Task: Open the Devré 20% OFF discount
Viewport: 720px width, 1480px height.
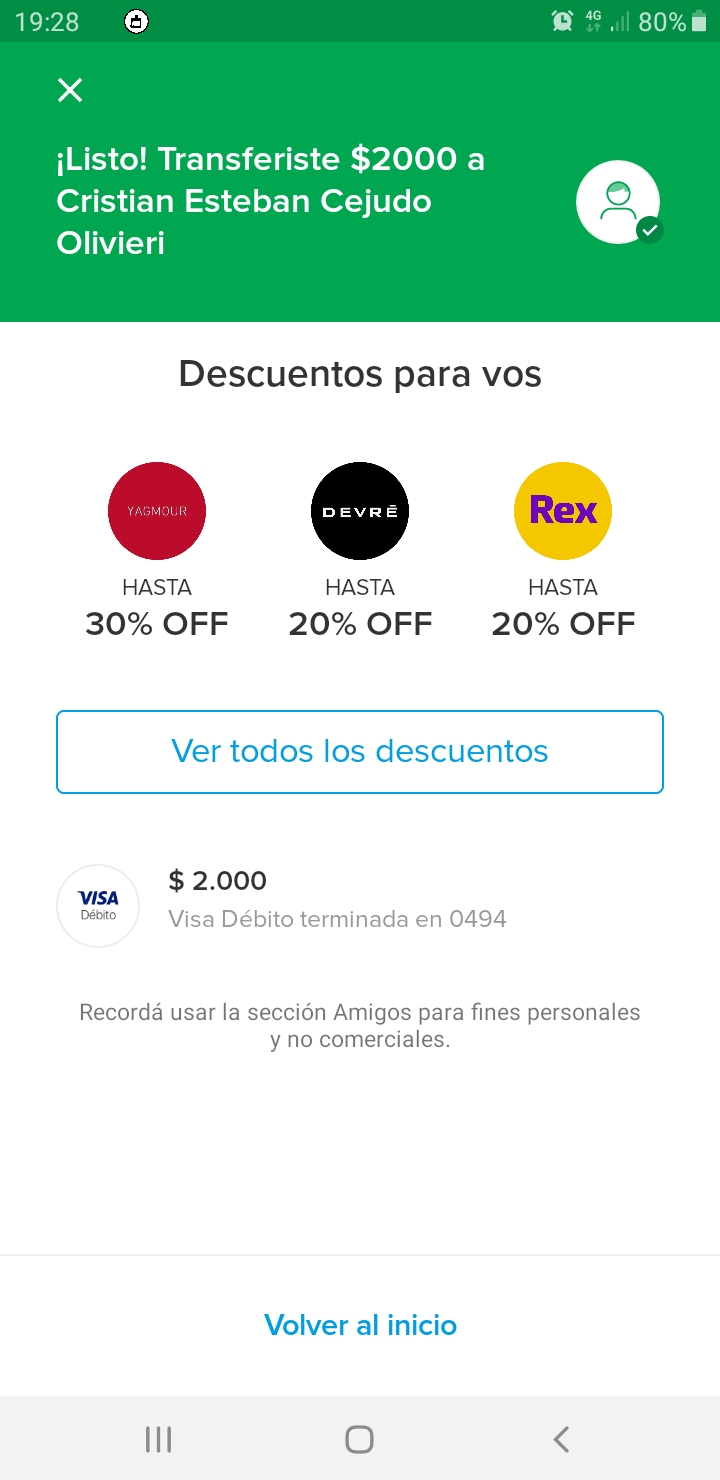Action: [360, 551]
